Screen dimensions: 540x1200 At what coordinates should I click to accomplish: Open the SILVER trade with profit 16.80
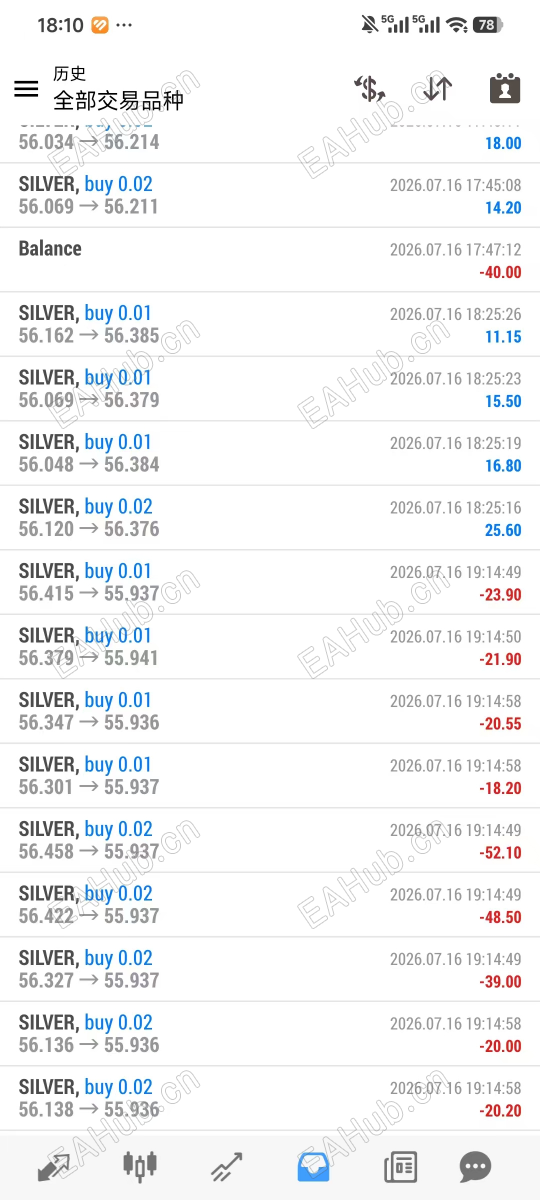[x=270, y=453]
